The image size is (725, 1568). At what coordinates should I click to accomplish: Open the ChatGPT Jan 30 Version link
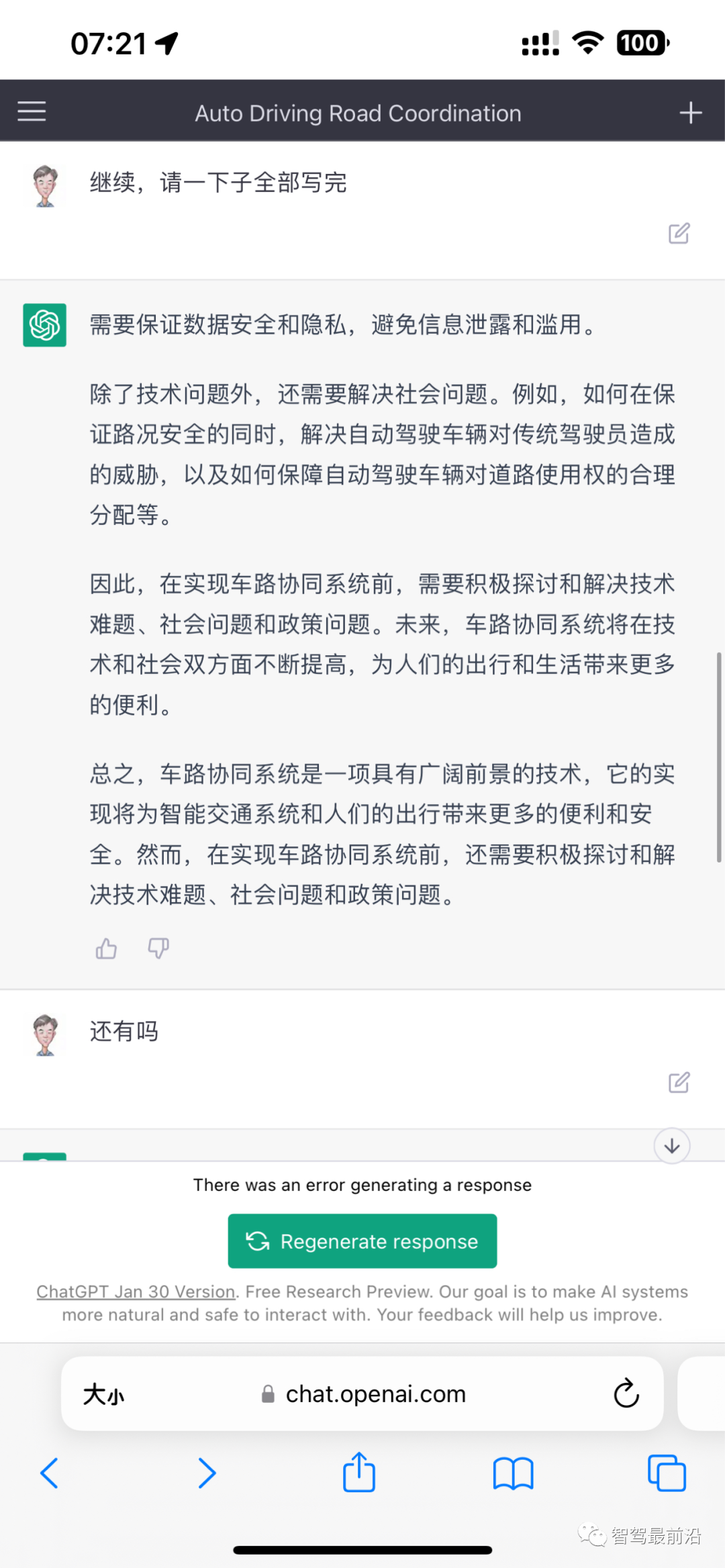134,1291
